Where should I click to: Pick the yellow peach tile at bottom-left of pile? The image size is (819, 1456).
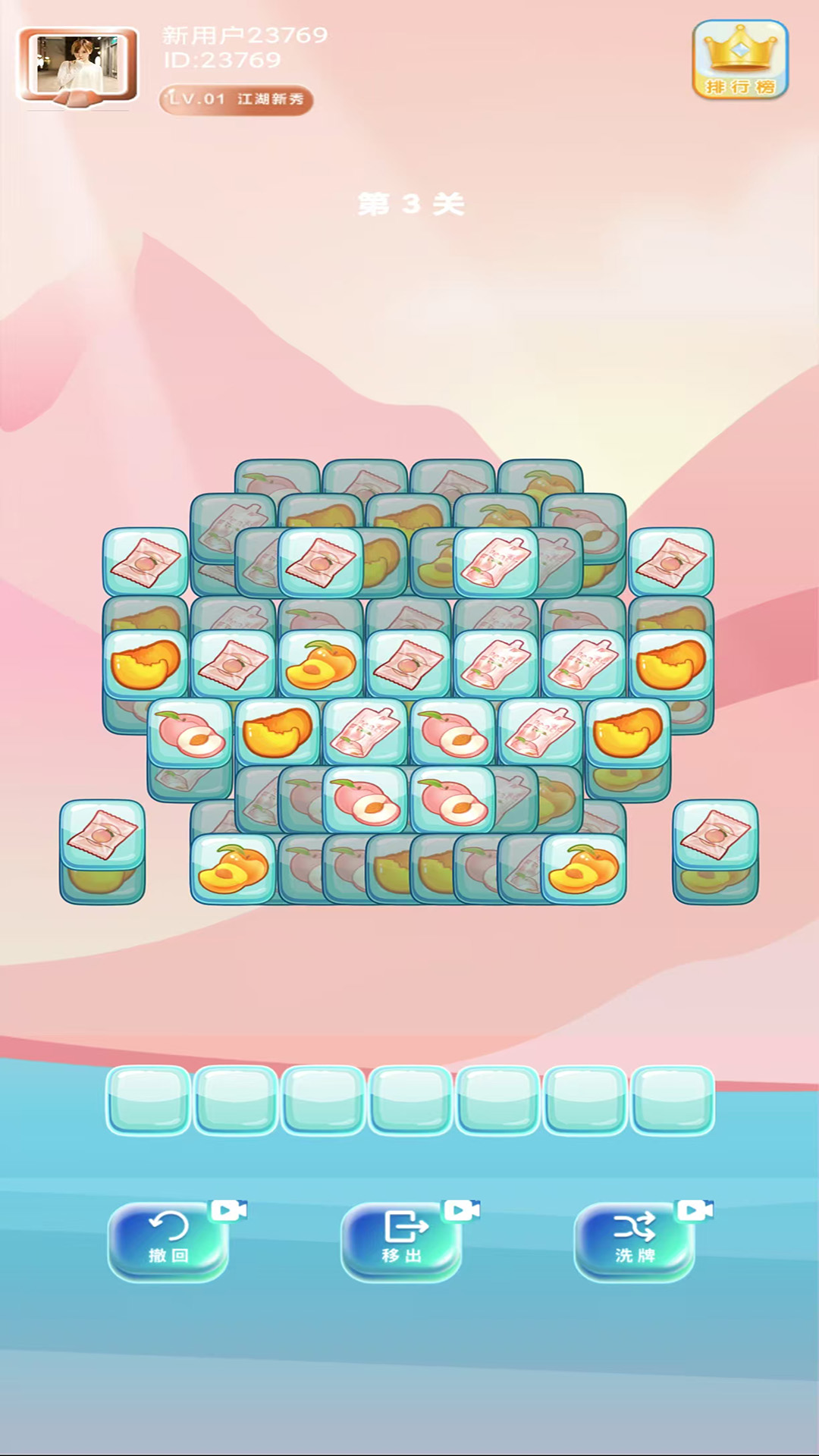tap(232, 868)
